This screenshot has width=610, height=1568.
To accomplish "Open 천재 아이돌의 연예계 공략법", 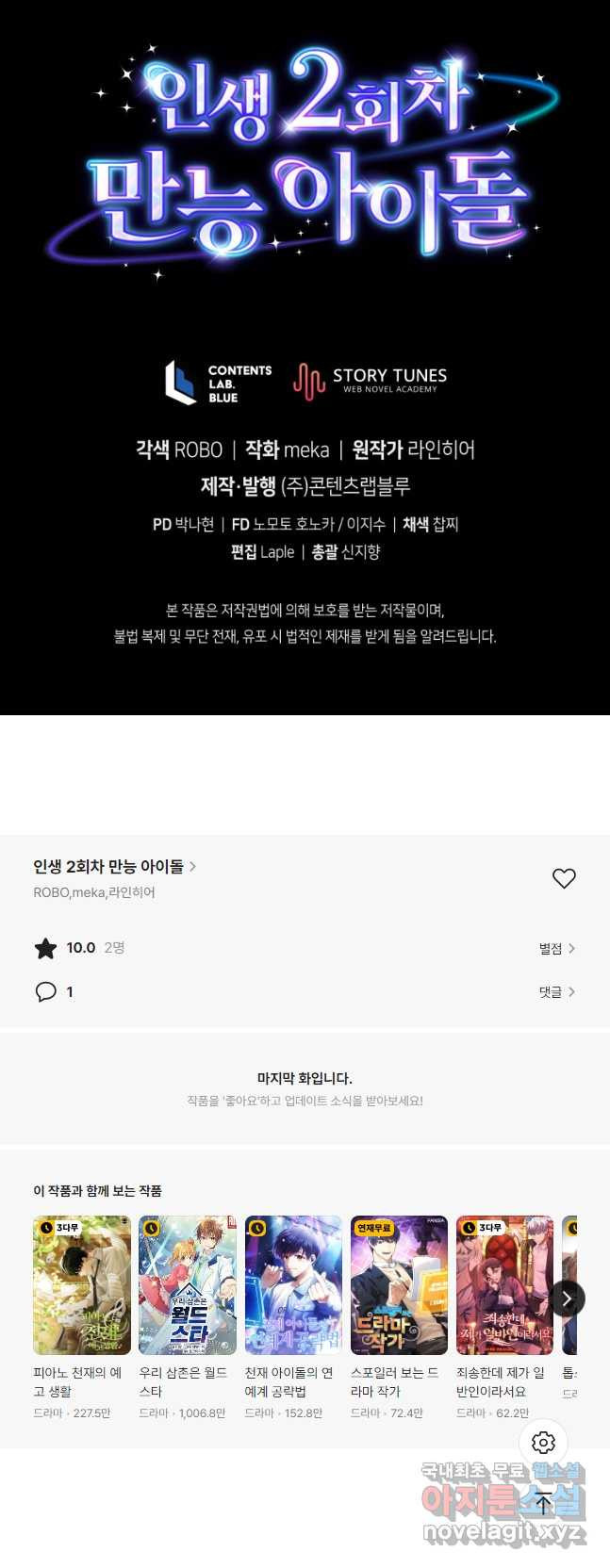I will point(293,1285).
